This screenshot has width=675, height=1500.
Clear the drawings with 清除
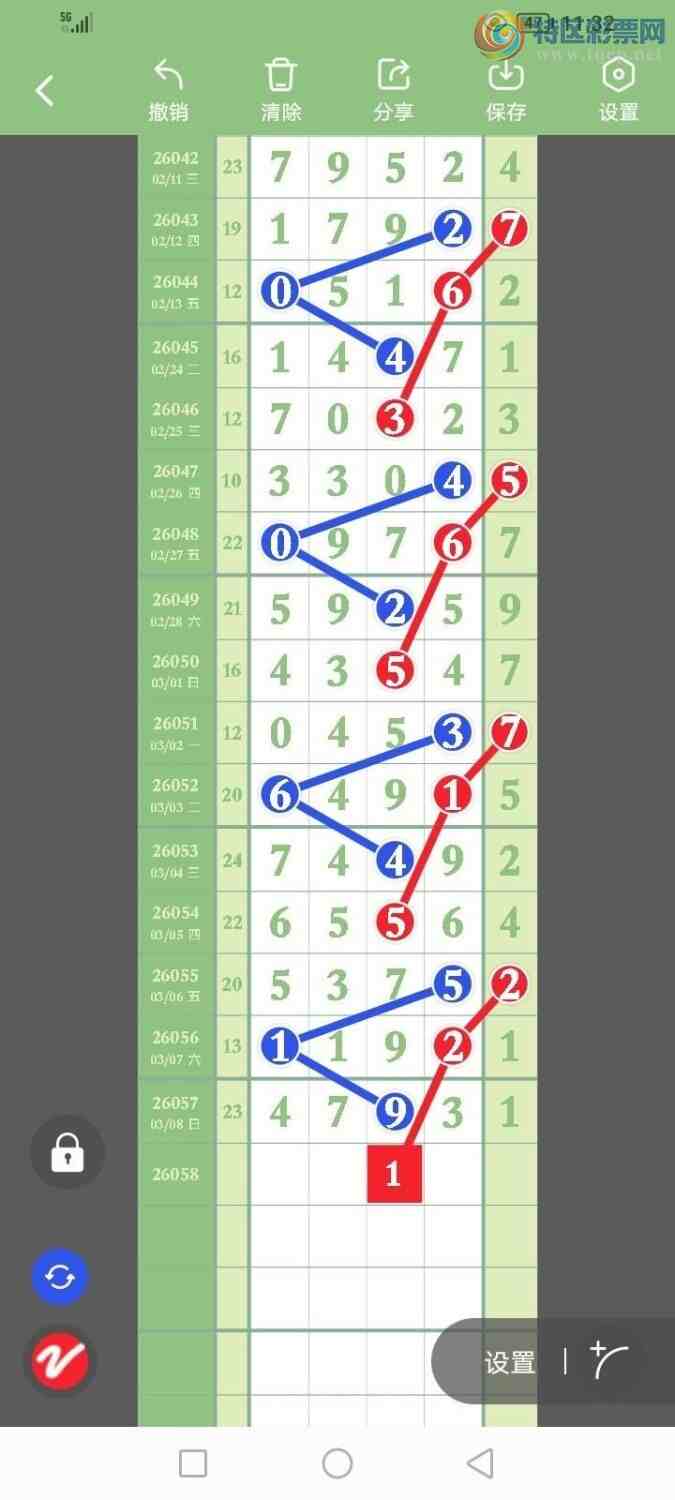[x=281, y=90]
